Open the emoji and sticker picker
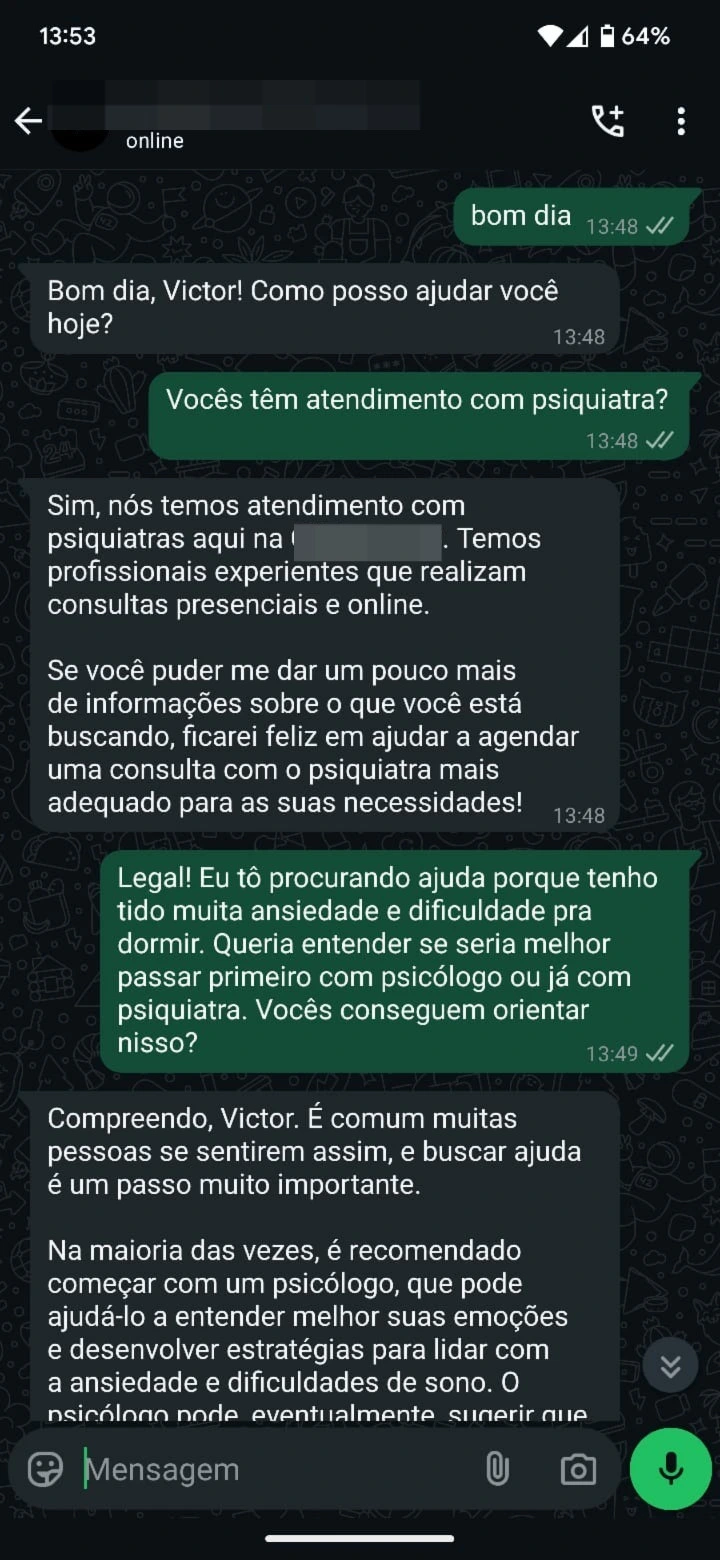Viewport: 720px width, 1560px height. 44,1468
